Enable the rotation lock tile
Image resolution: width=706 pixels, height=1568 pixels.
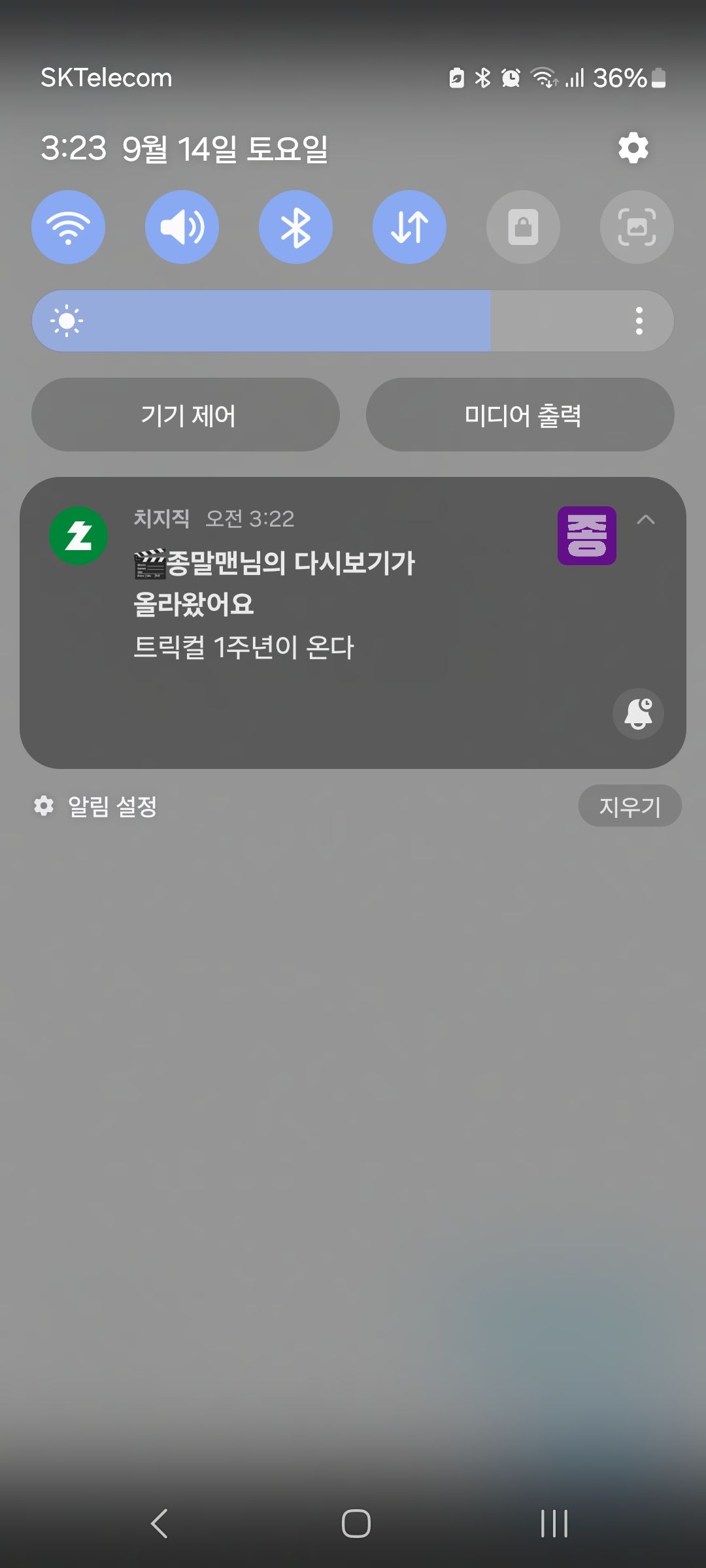[523, 227]
